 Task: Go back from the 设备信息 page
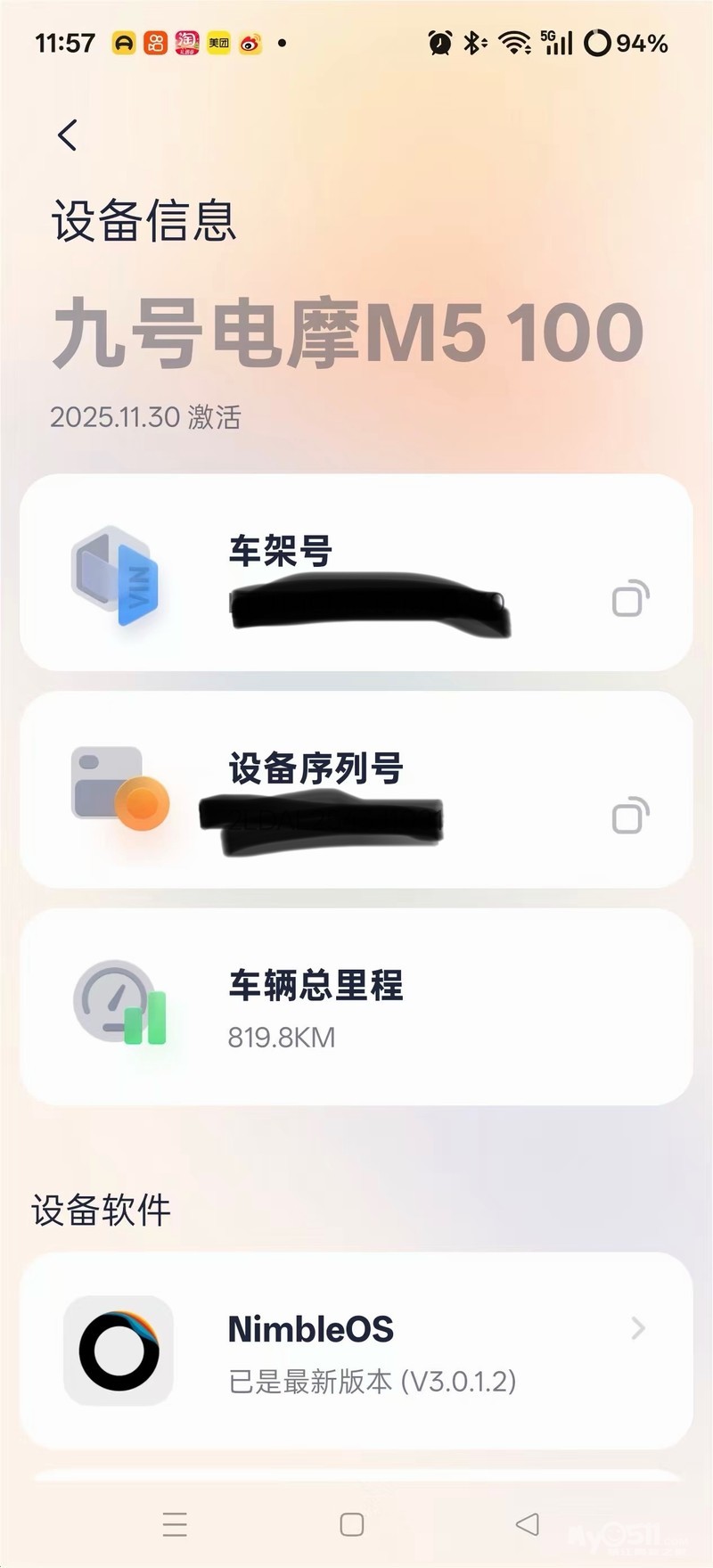pos(68,135)
